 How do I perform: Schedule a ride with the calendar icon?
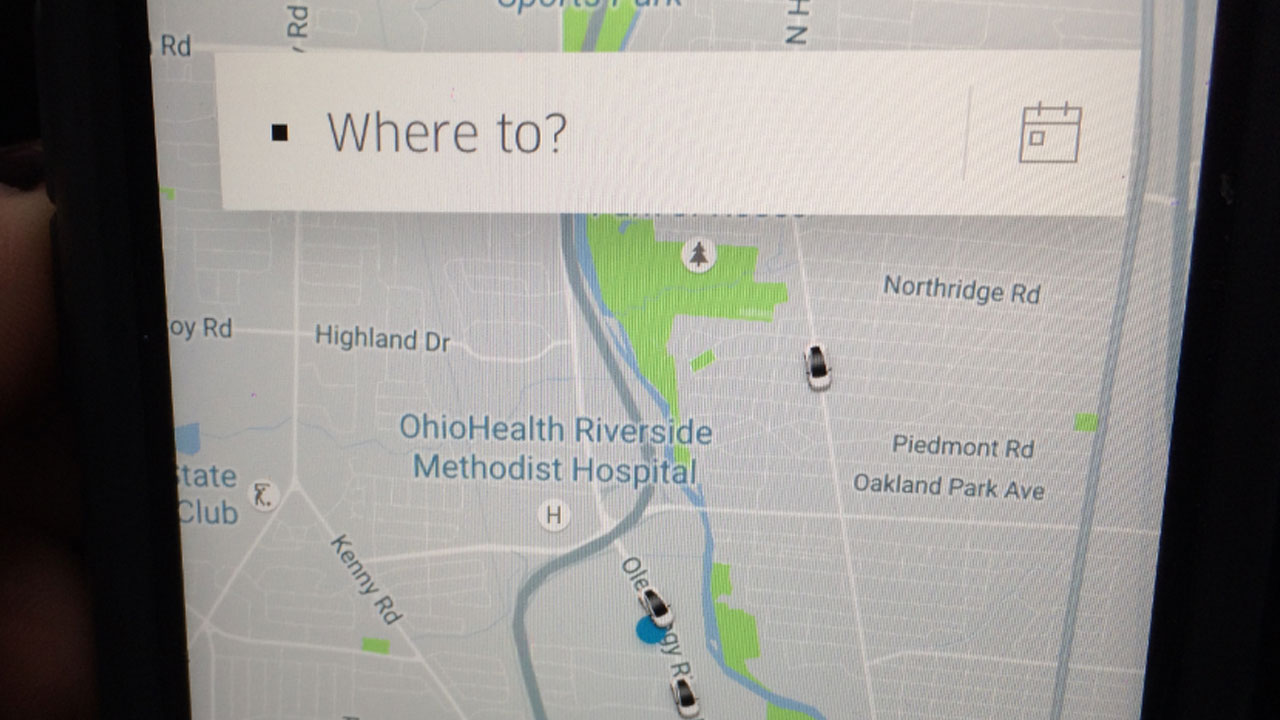1049,133
